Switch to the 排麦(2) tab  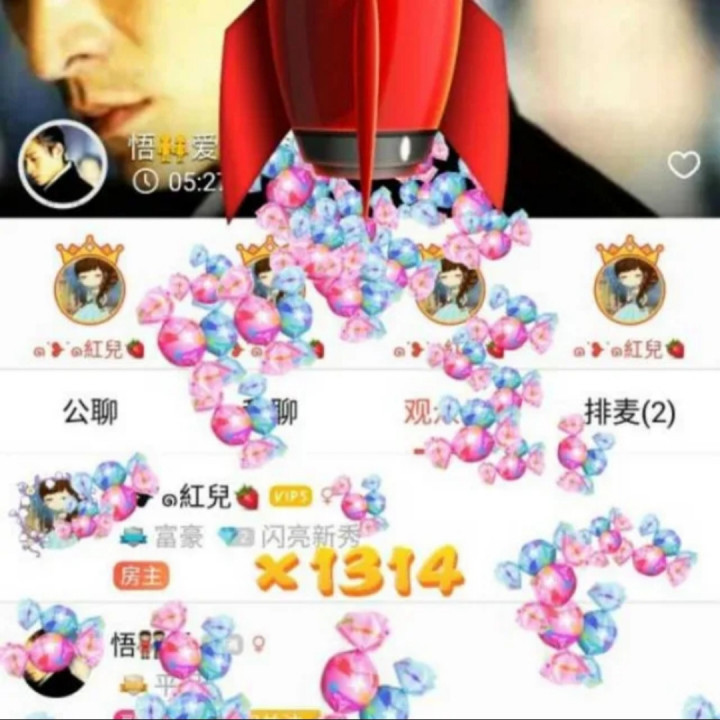629,413
